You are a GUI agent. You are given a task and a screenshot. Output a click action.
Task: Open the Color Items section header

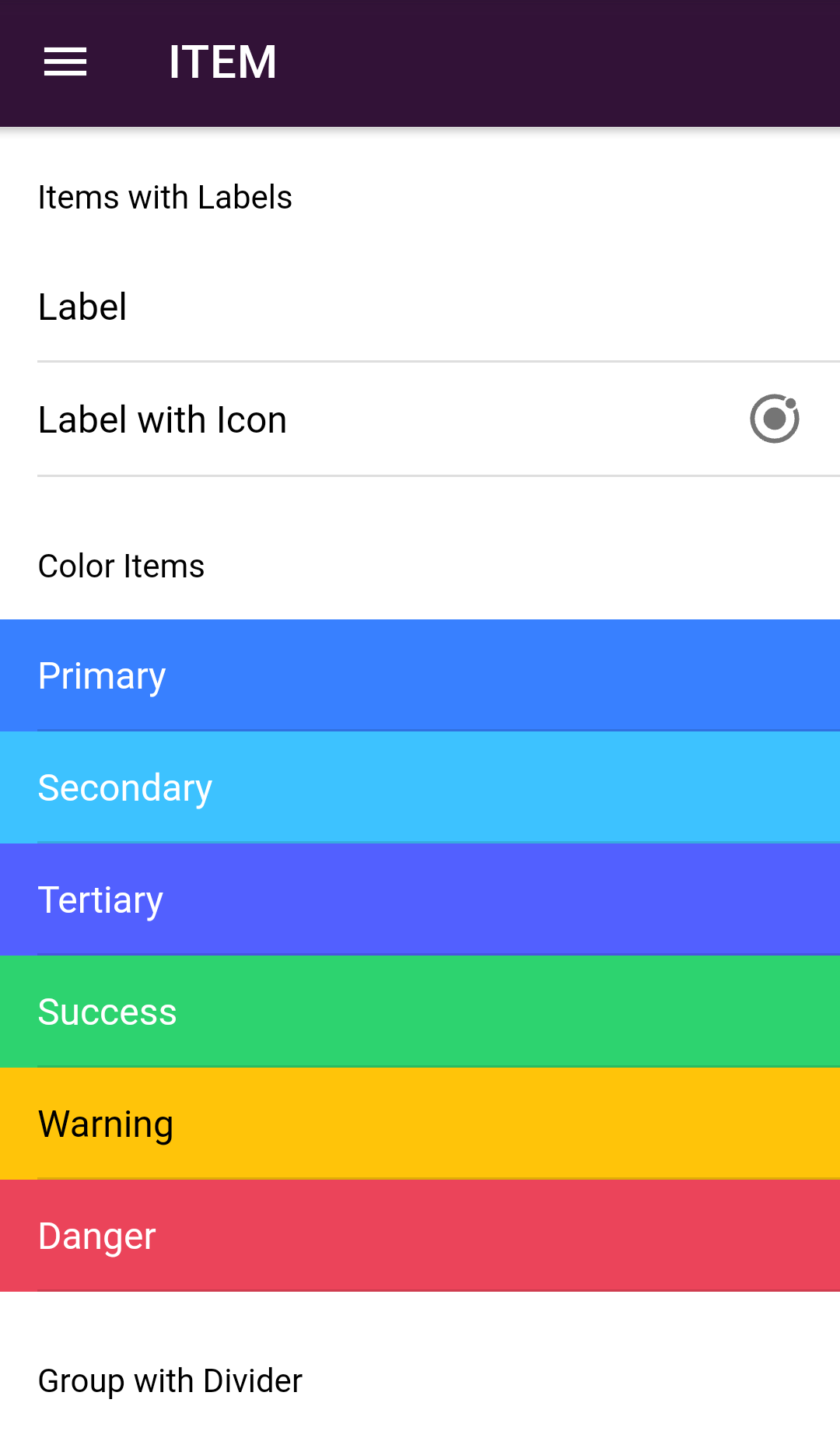pos(121,565)
